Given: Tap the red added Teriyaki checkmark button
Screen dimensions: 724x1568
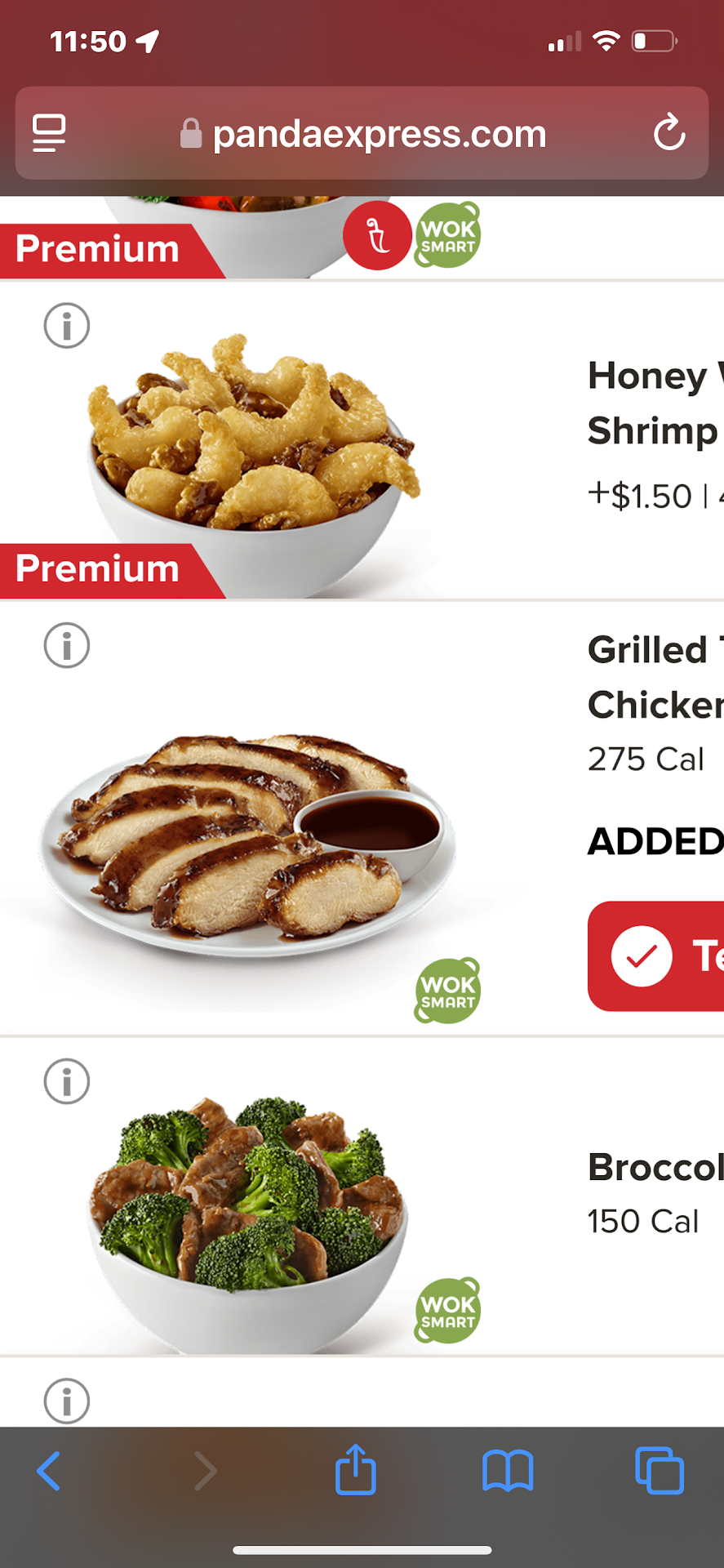Looking at the screenshot, I should (655, 955).
